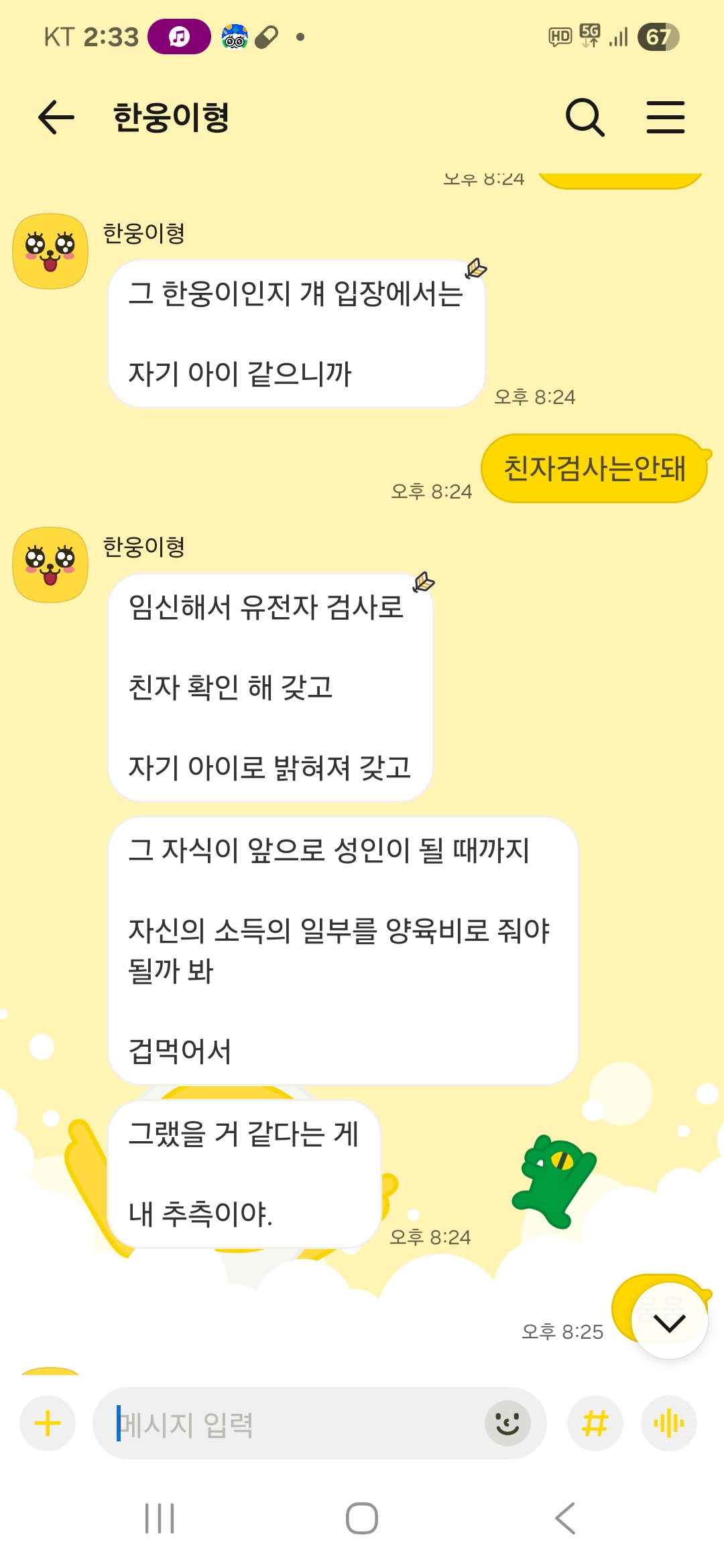The height and width of the screenshot is (1568, 724).
Task: Search within this chat conversation
Action: (x=585, y=118)
